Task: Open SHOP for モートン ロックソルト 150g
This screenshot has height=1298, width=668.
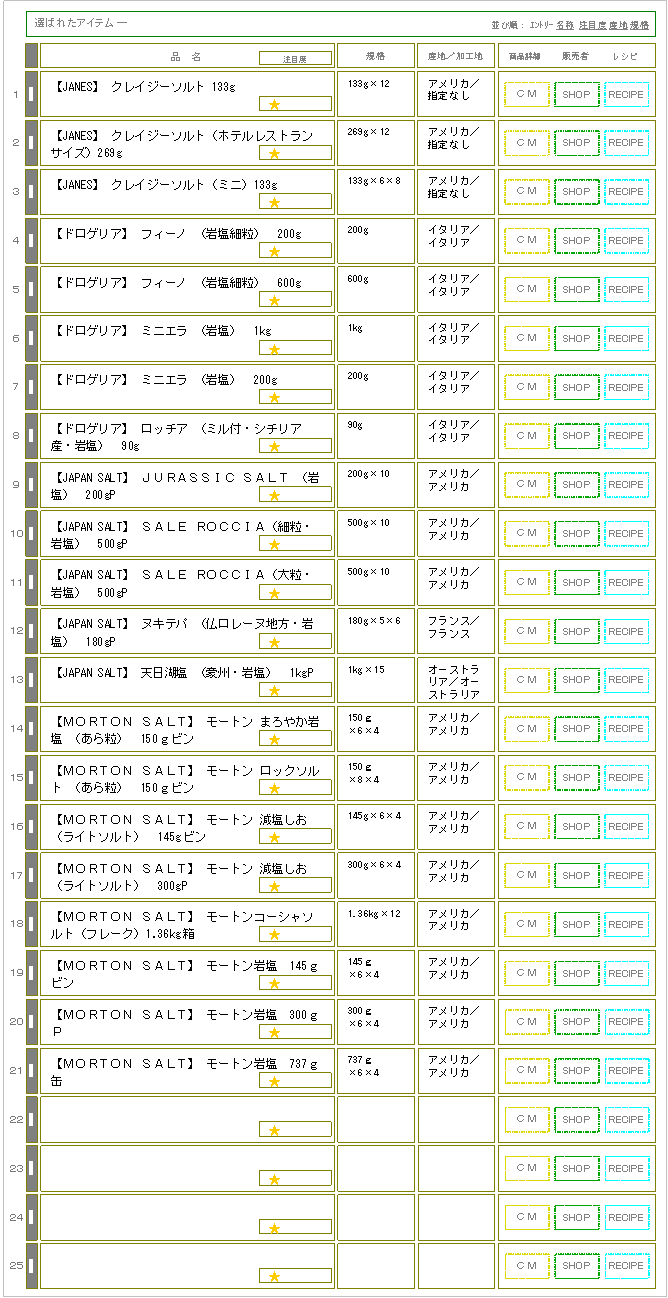Action: [576, 778]
